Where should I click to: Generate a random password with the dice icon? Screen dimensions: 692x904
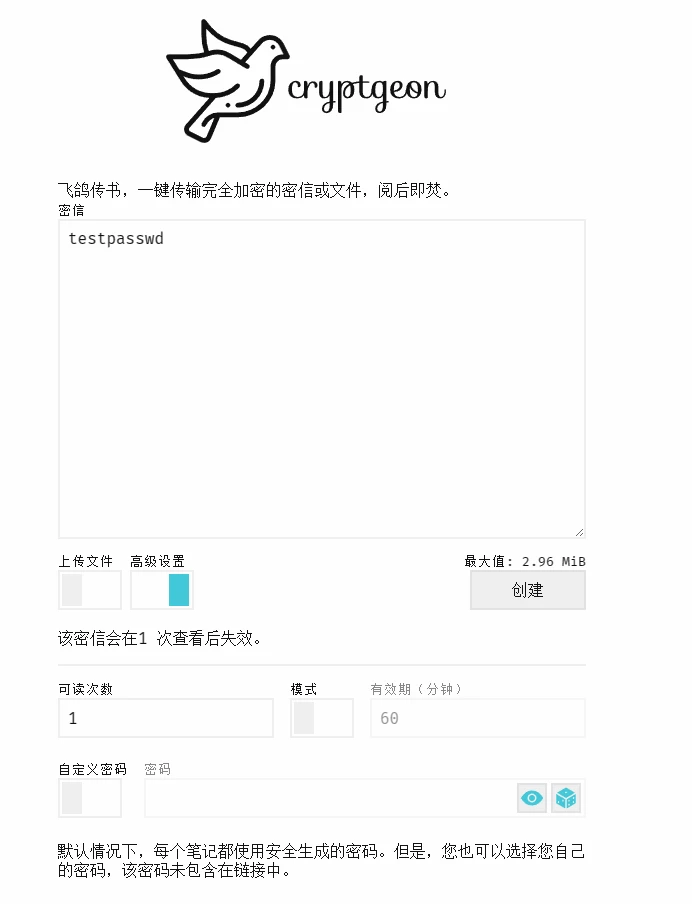point(566,798)
